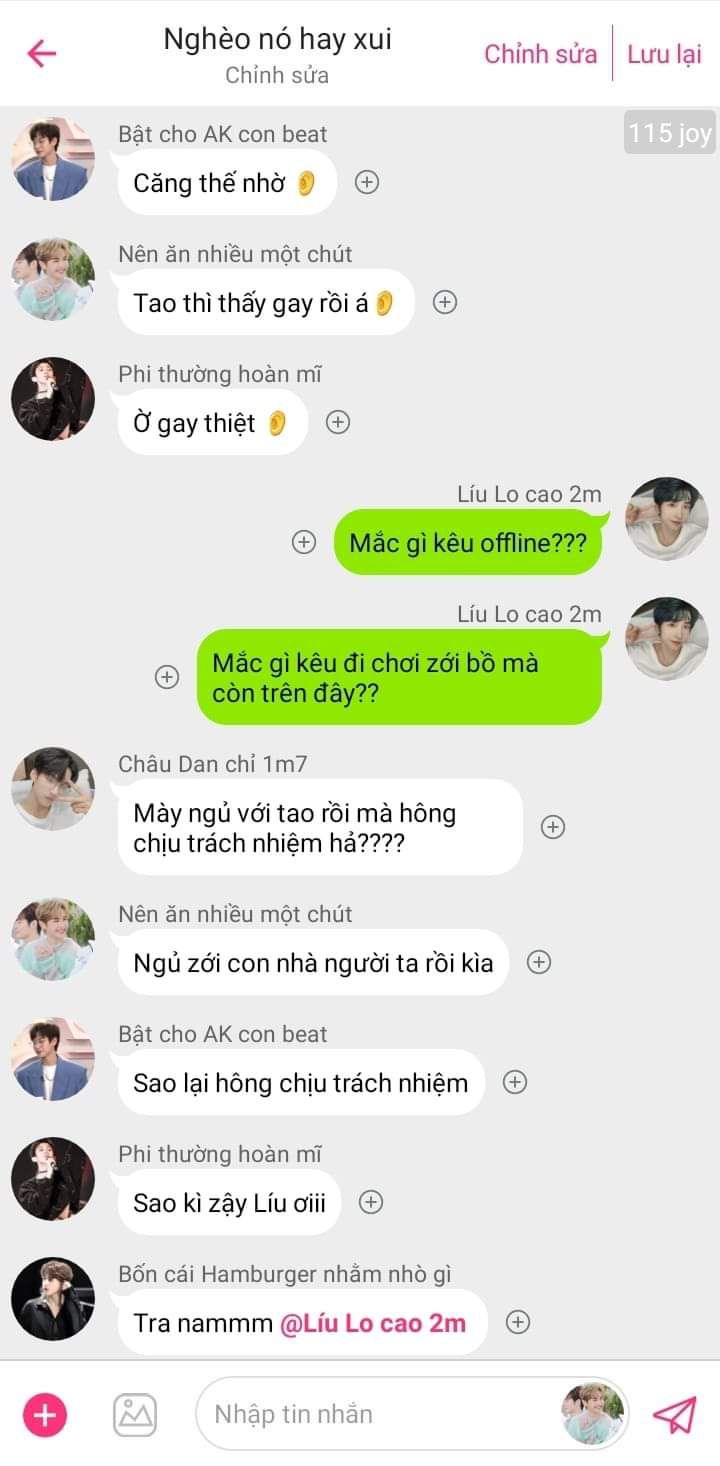Tap the chat title Nghèo nó hay xui
This screenshot has height=1466, width=720.
277,40
